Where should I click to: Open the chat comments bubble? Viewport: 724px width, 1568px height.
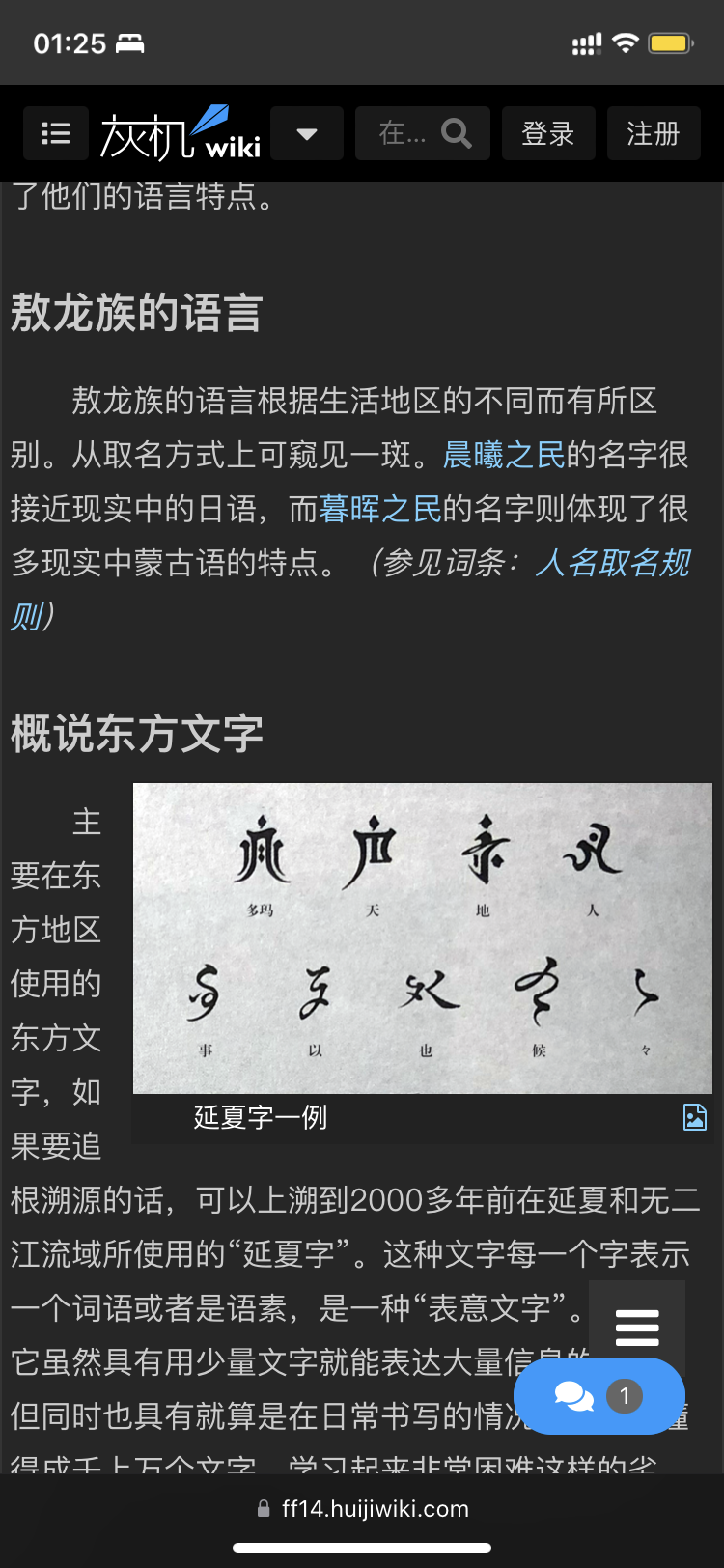(599, 1396)
